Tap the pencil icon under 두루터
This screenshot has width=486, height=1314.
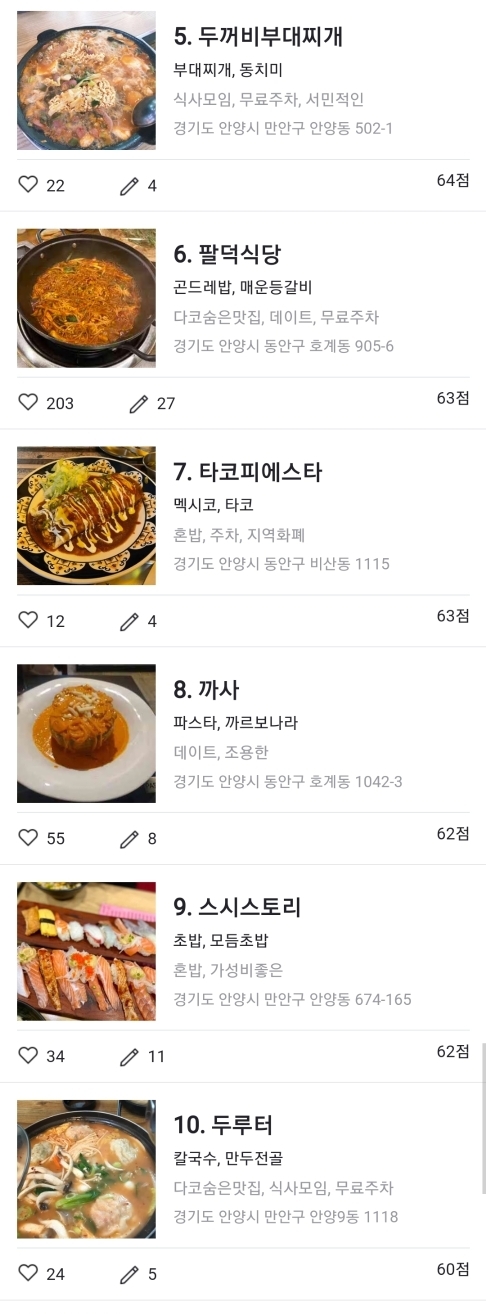(129, 1273)
